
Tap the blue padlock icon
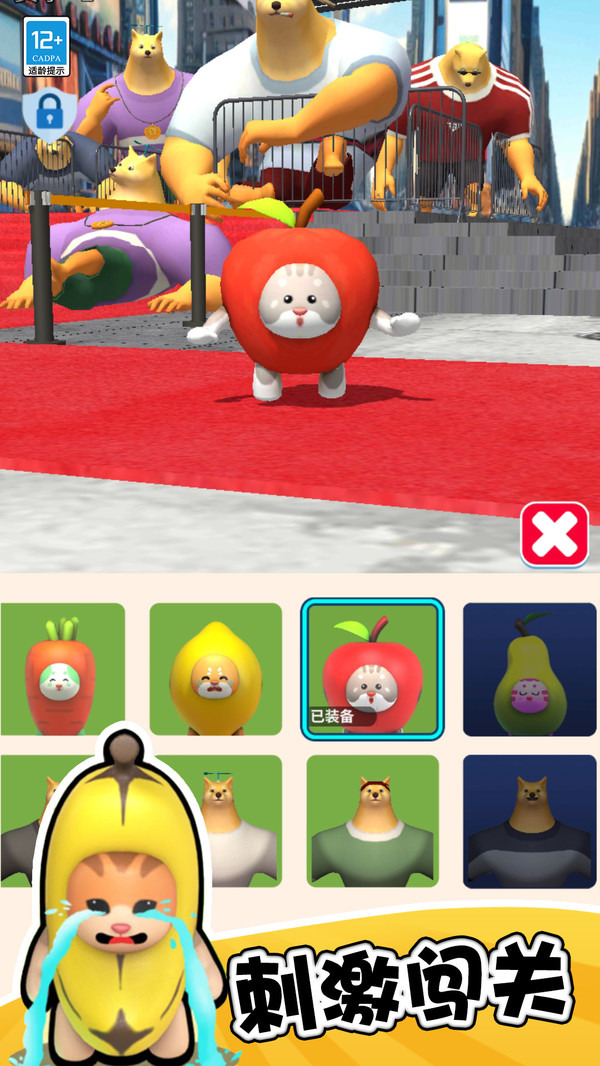[47, 113]
